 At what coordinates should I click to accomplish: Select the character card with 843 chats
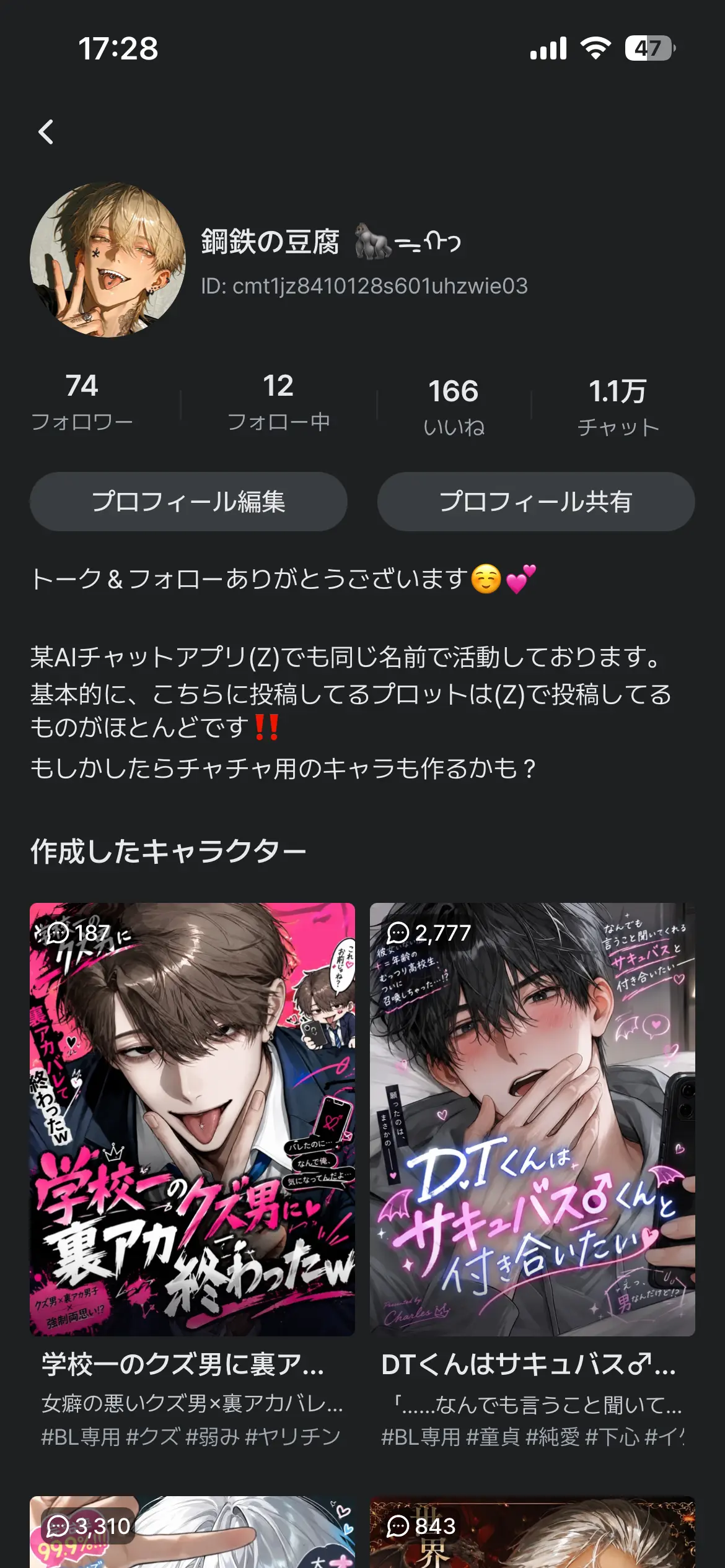point(532,1532)
